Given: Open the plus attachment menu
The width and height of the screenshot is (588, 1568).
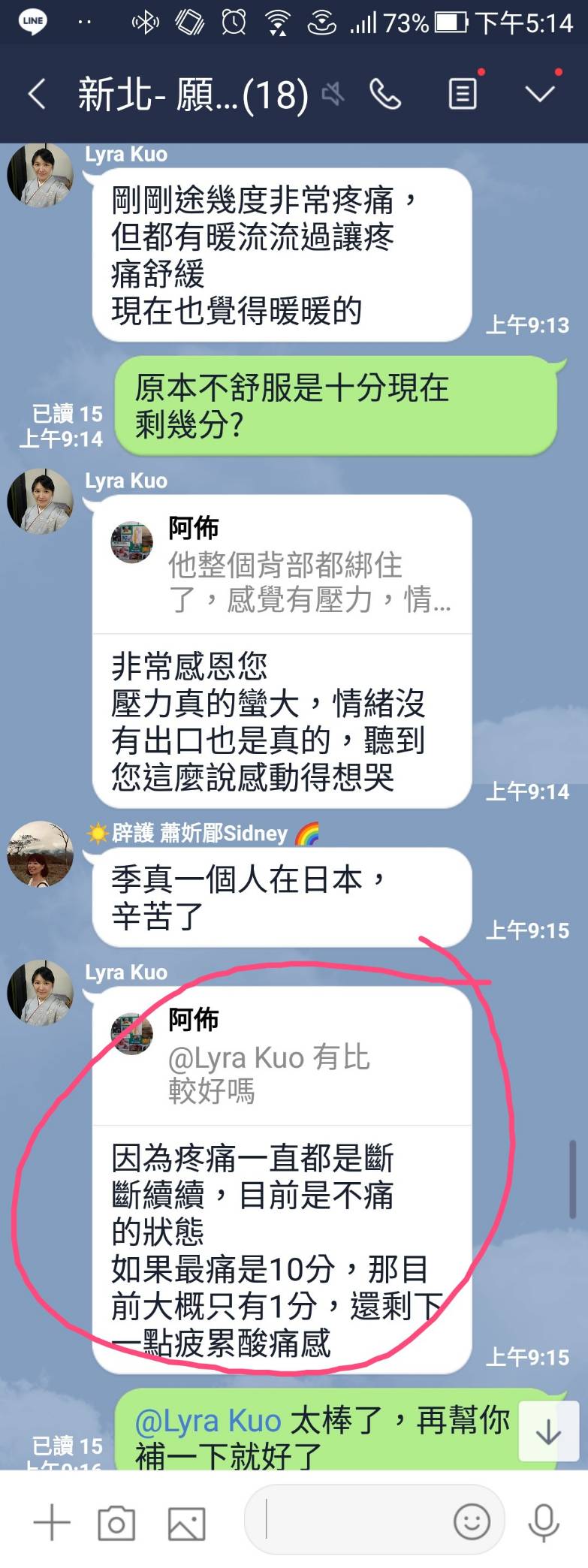Looking at the screenshot, I should point(52,1523).
